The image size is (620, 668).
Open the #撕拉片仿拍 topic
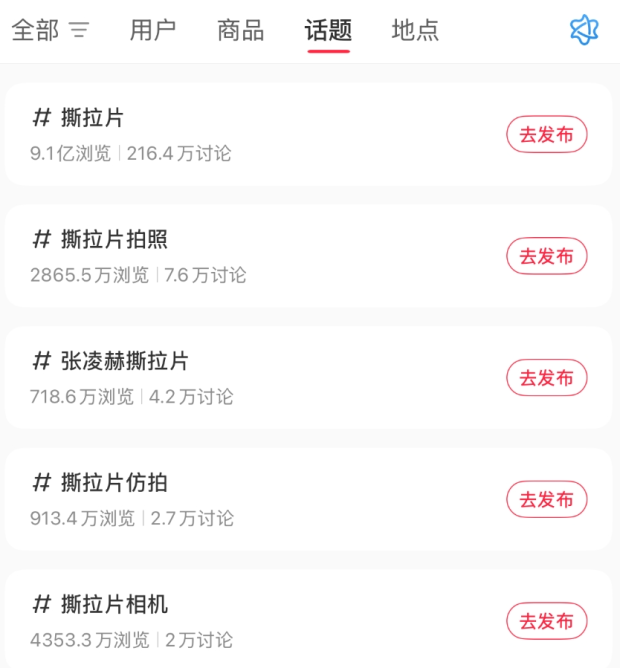pyautogui.click(x=114, y=483)
